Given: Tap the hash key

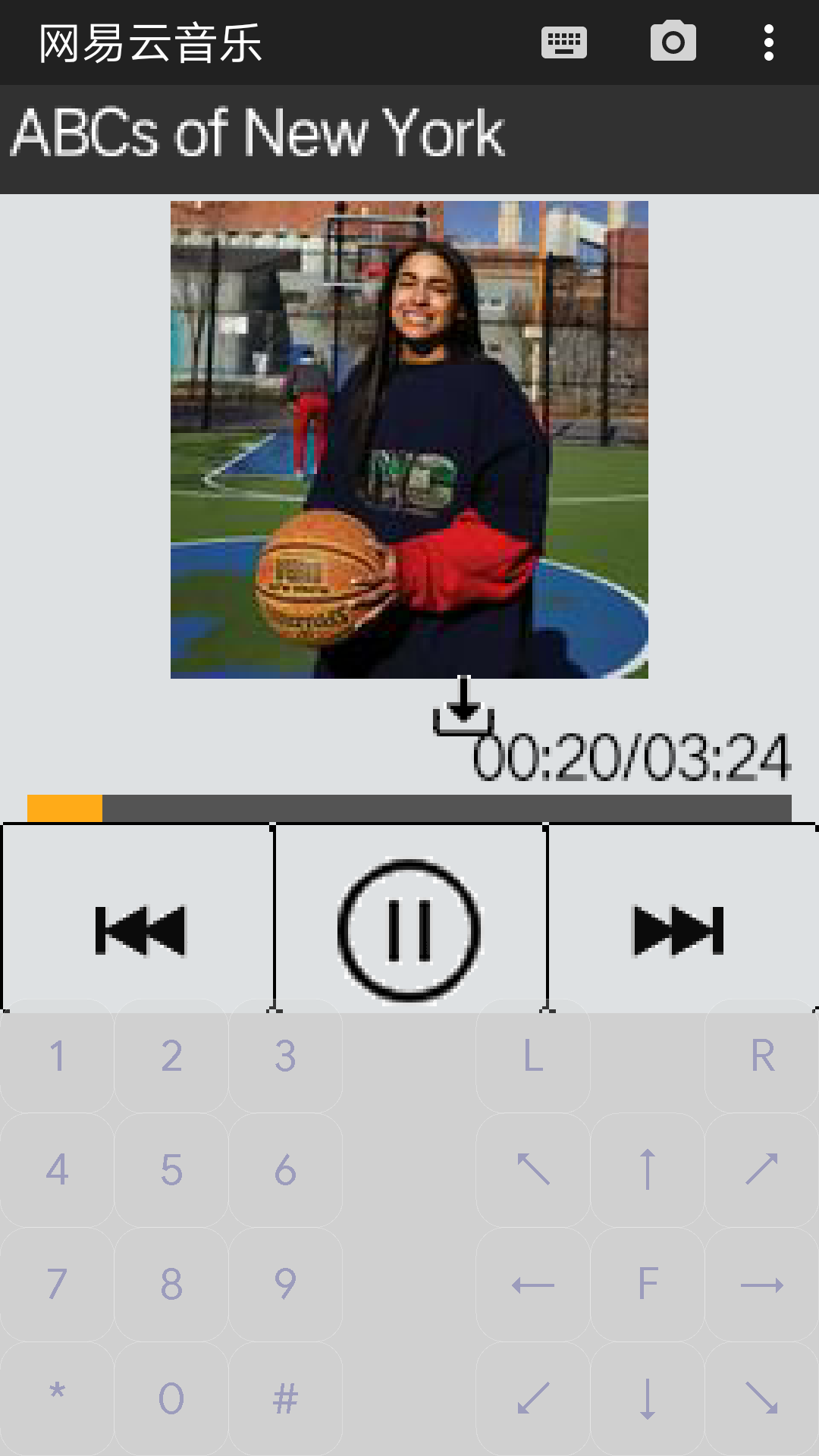Looking at the screenshot, I should coord(285,1398).
